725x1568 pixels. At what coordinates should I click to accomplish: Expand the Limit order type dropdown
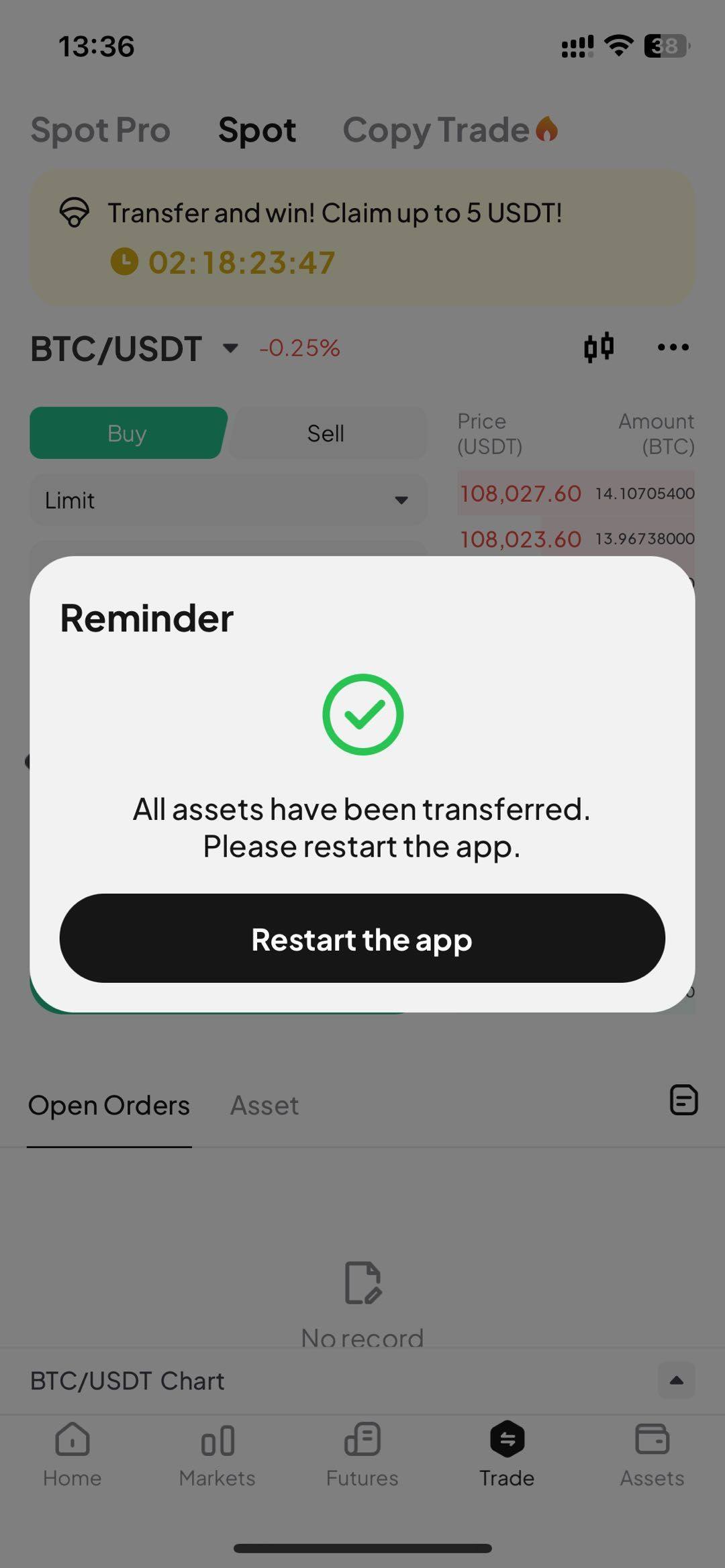tap(228, 501)
